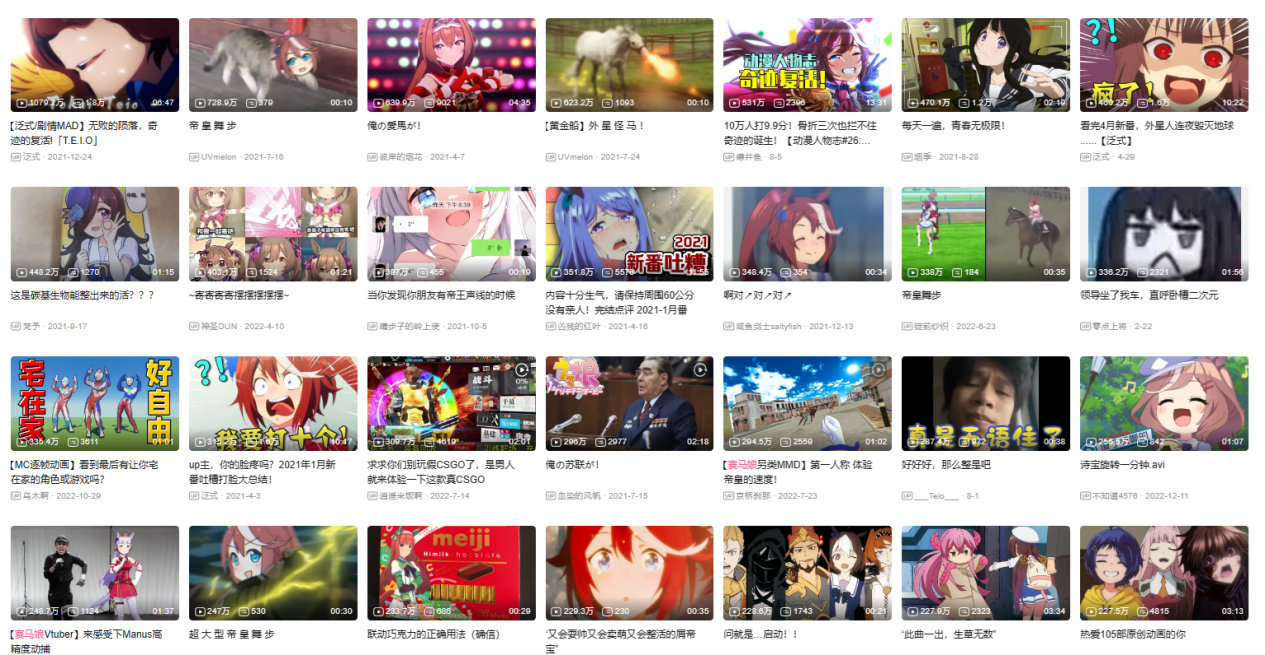Open the video 俺の苏联が!
1265x655 pixels.
[x=573, y=464]
